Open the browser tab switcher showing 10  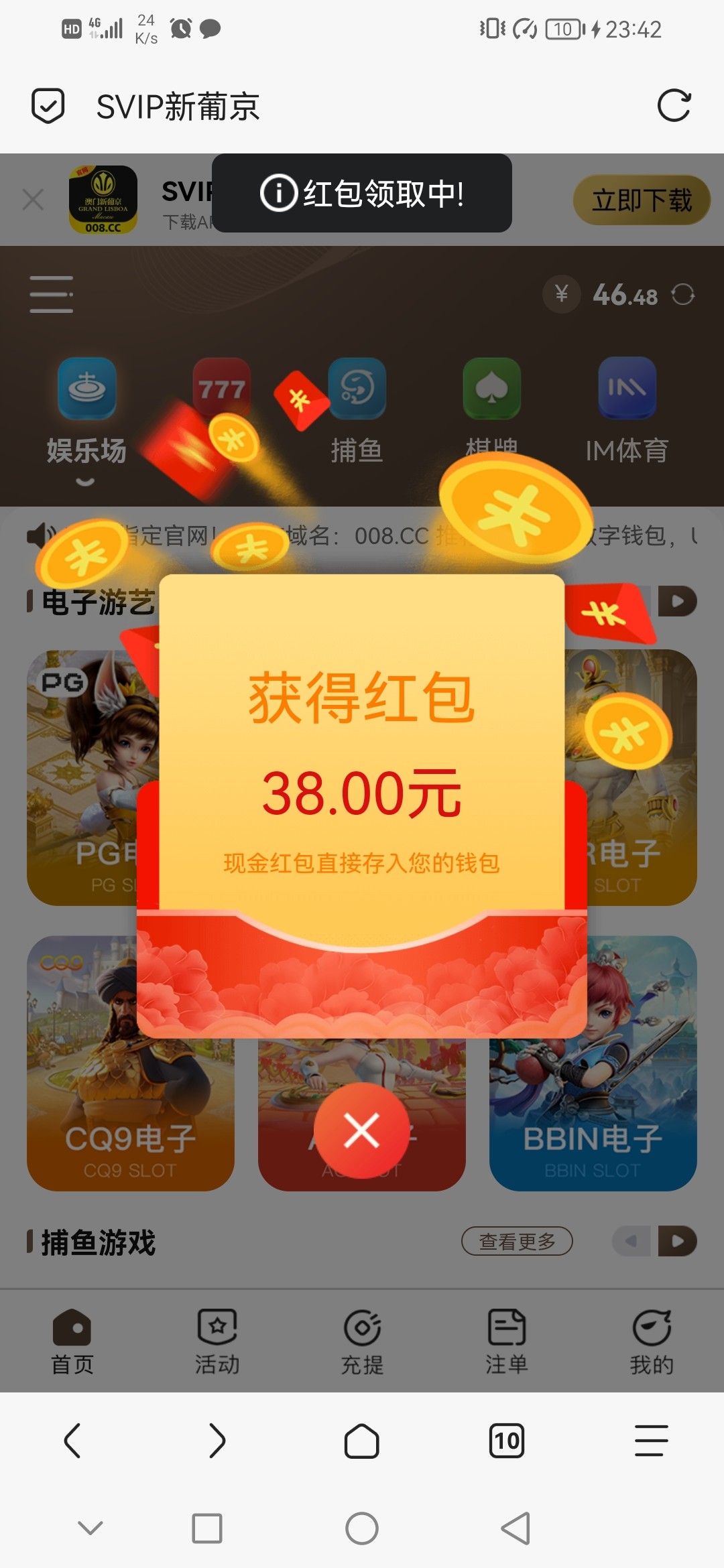tap(507, 1441)
